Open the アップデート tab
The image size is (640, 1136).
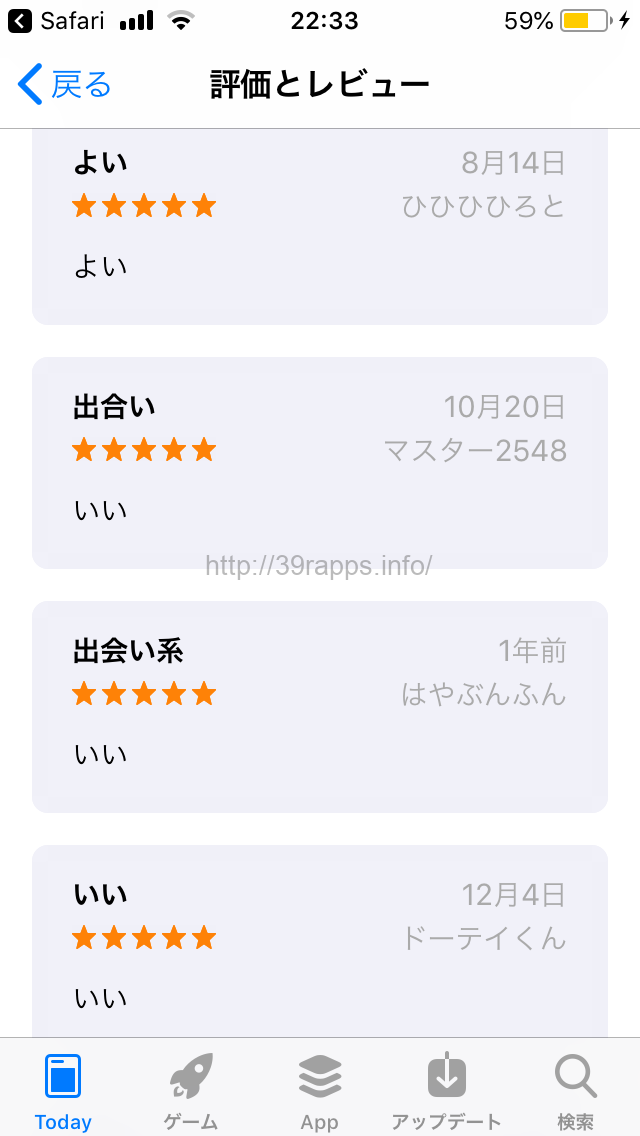(x=447, y=1088)
